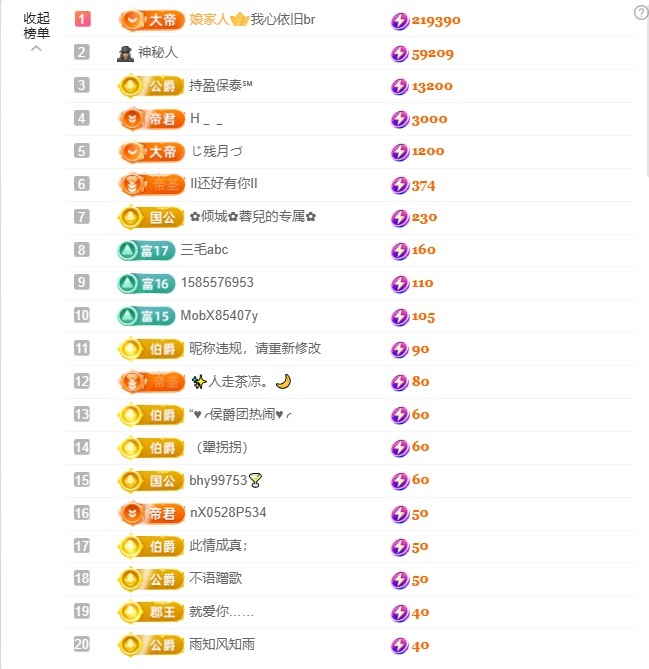Viewport: 649px width, 669px height.
Task: Open the question mark help icon
Action: pos(641,12)
